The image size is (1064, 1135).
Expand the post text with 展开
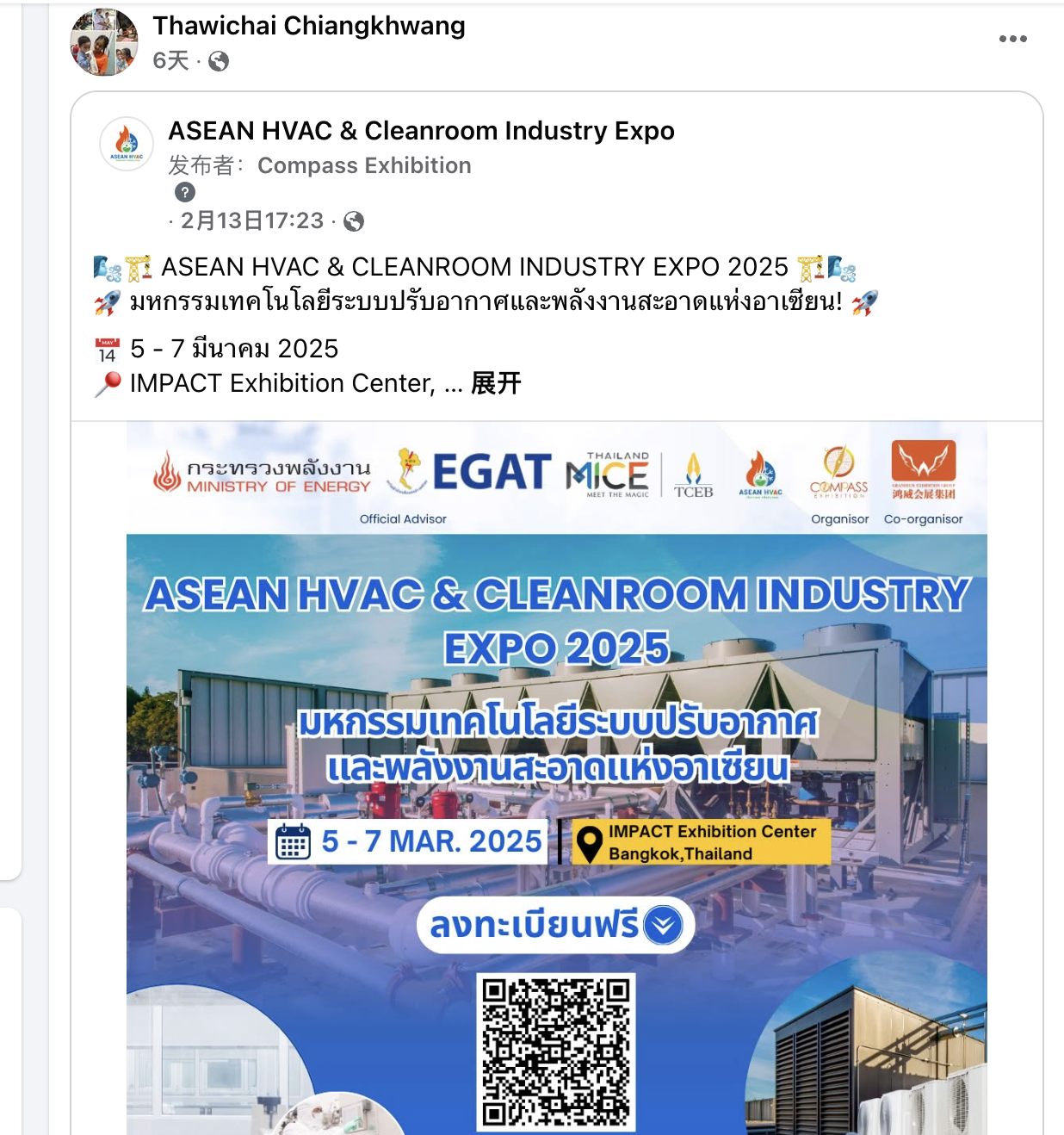496,383
